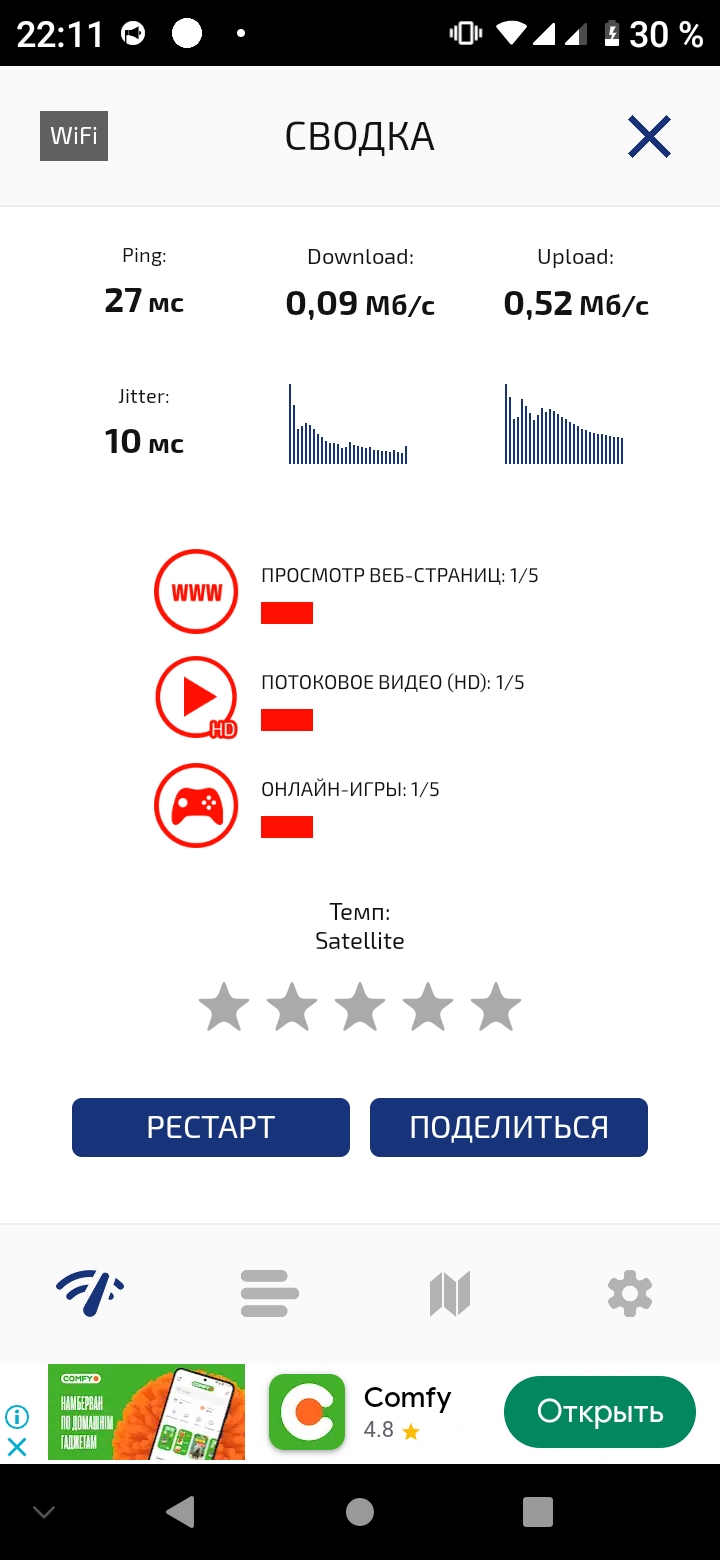Go back using the system back button
This screenshot has height=1560, width=720.
pyautogui.click(x=180, y=1512)
